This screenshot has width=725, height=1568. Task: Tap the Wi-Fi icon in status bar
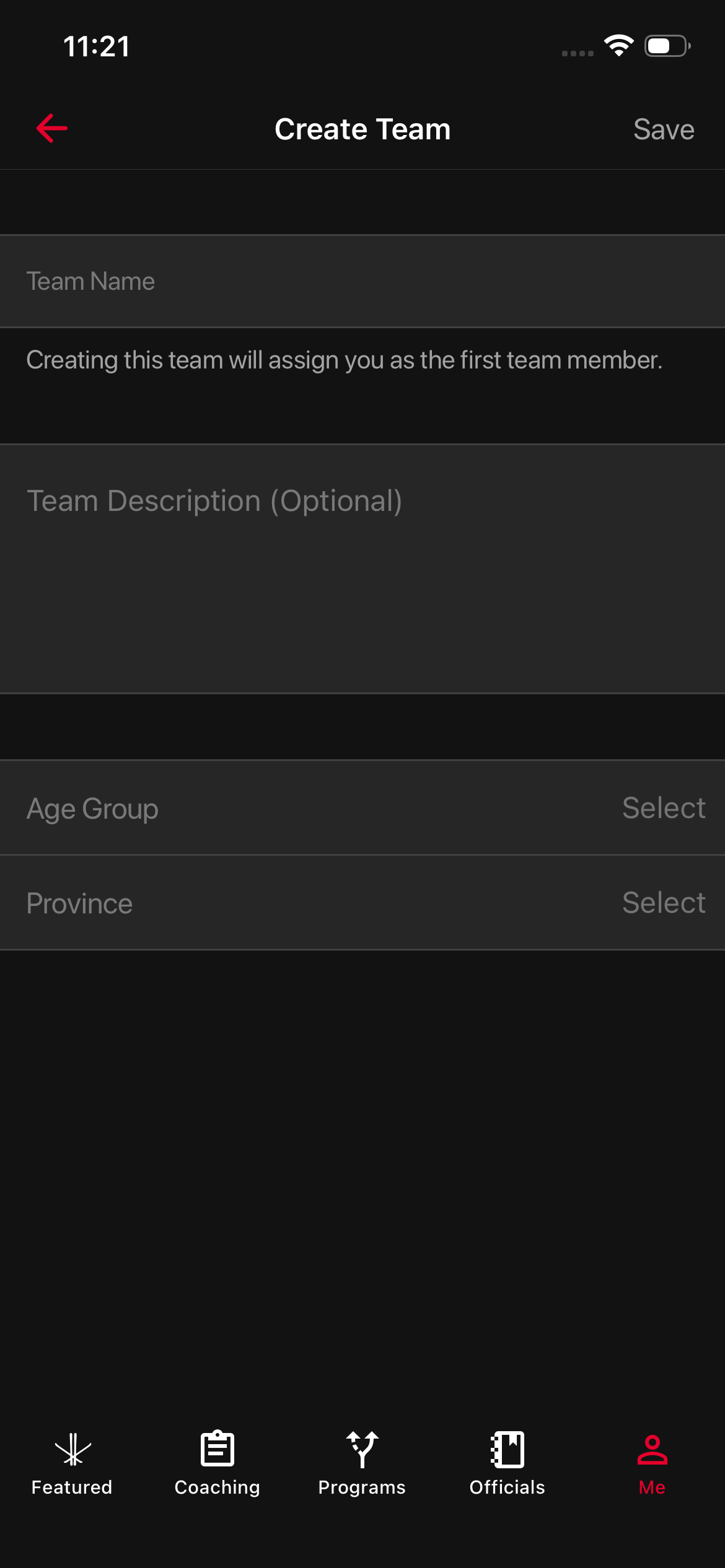pyautogui.click(x=619, y=45)
